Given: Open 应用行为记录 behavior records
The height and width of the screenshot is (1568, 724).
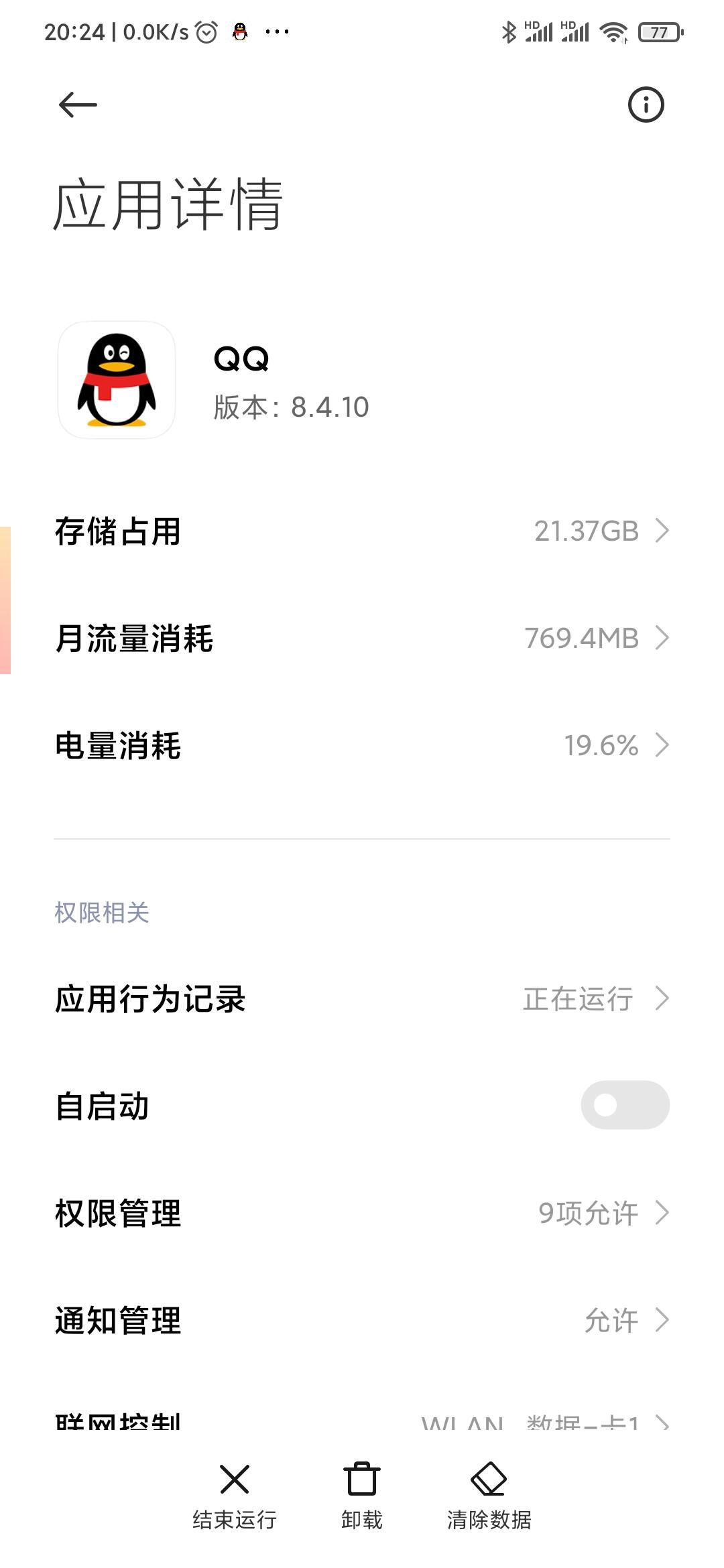Looking at the screenshot, I should (362, 998).
